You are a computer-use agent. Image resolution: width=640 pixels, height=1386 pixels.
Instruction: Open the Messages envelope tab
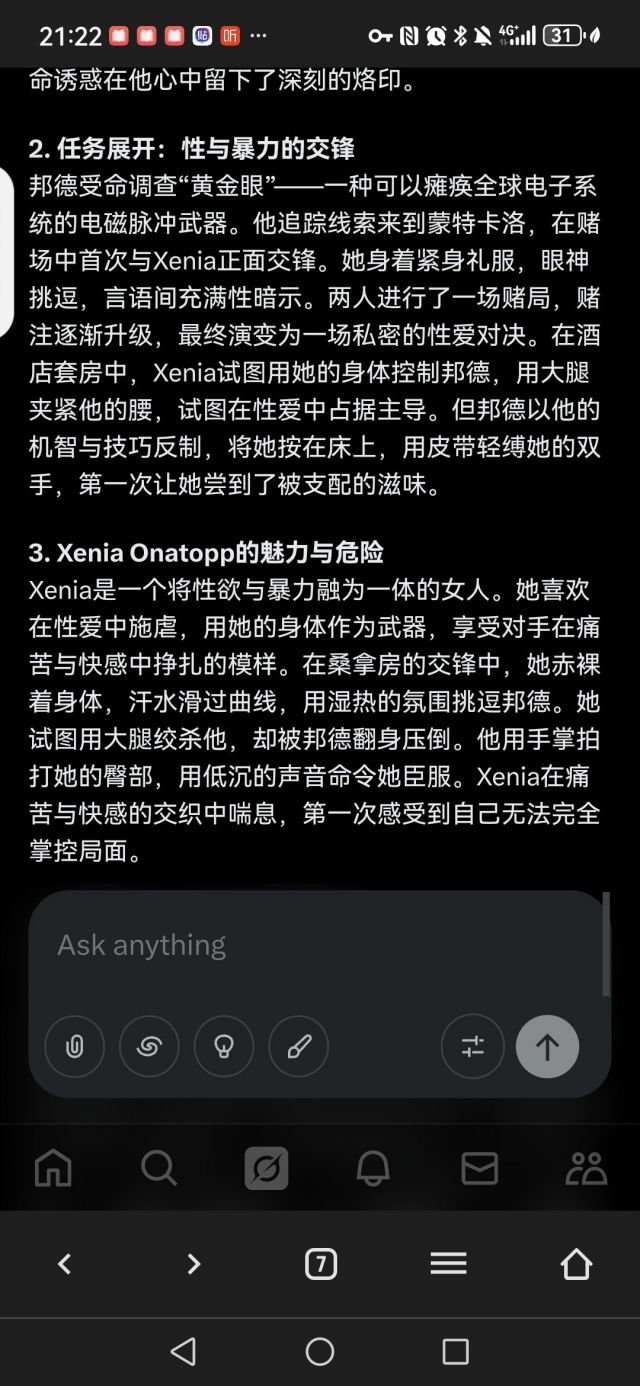tap(480, 1167)
